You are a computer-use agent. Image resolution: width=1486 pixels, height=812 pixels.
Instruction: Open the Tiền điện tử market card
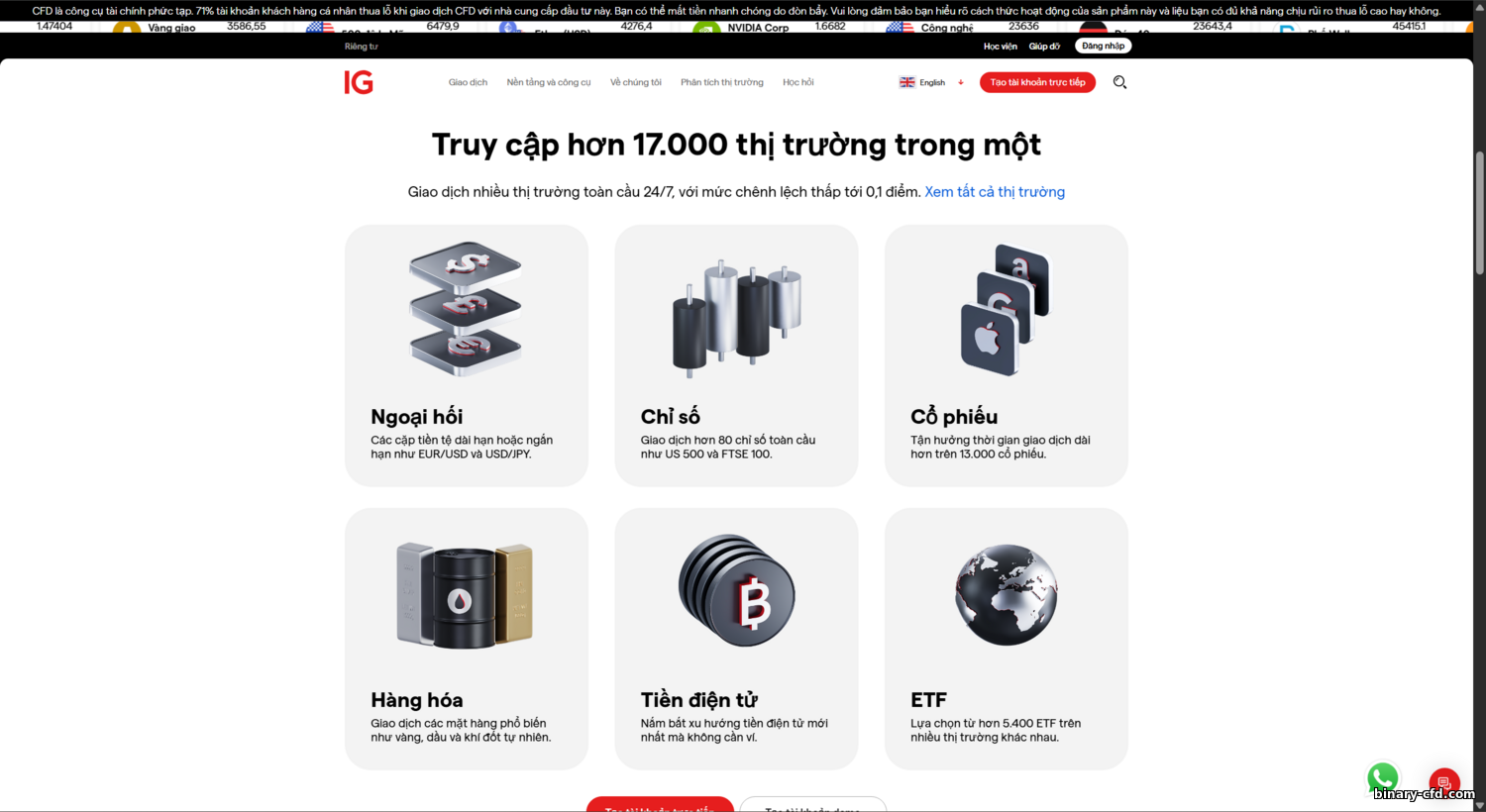(736, 639)
